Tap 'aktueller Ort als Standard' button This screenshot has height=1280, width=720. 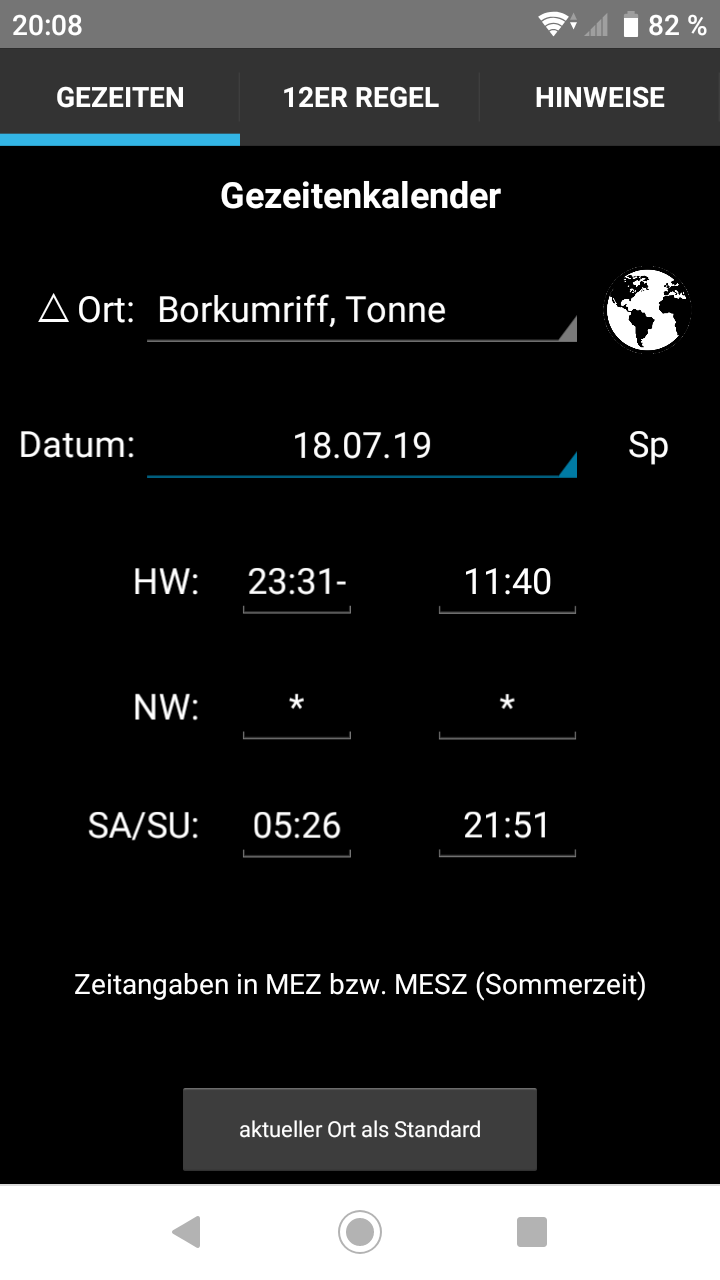click(360, 1130)
